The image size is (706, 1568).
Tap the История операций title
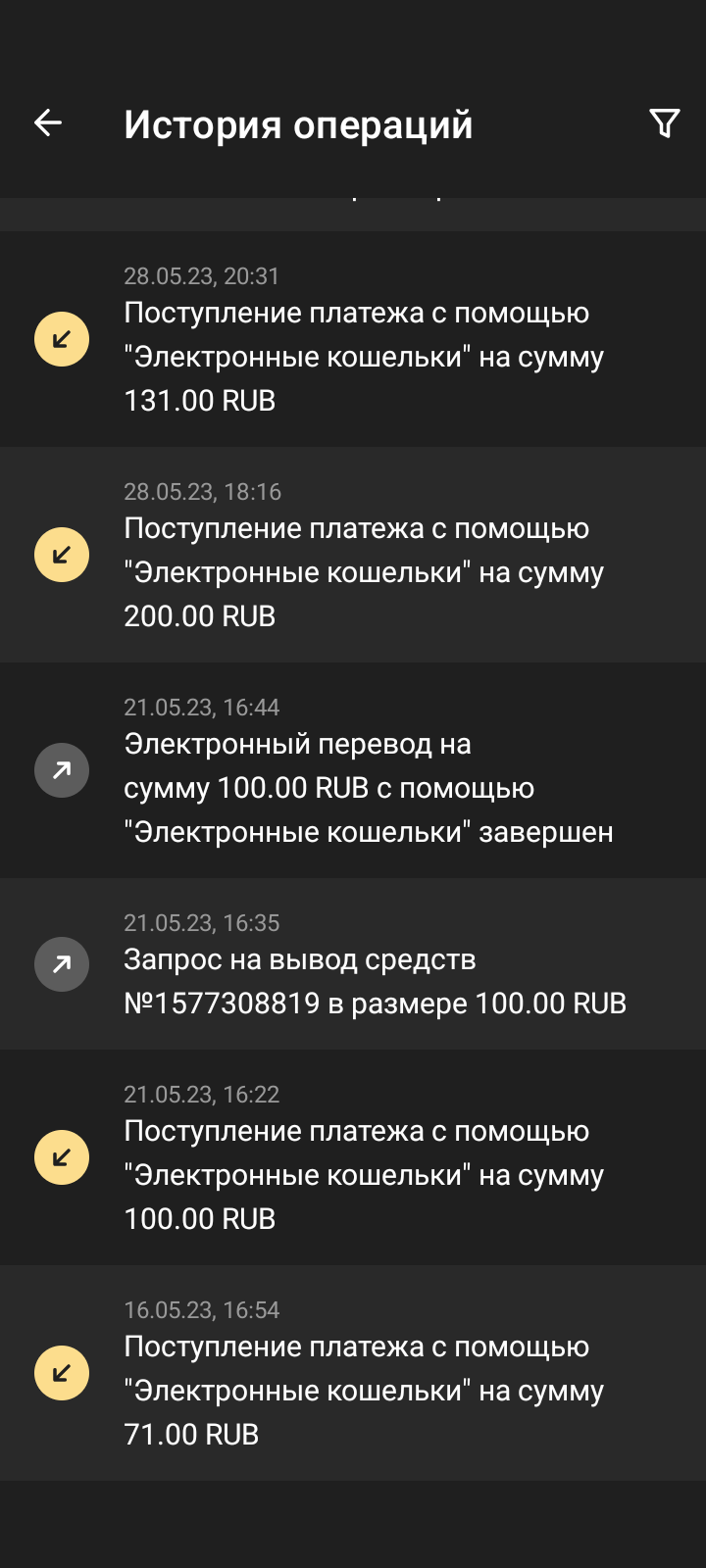[298, 123]
